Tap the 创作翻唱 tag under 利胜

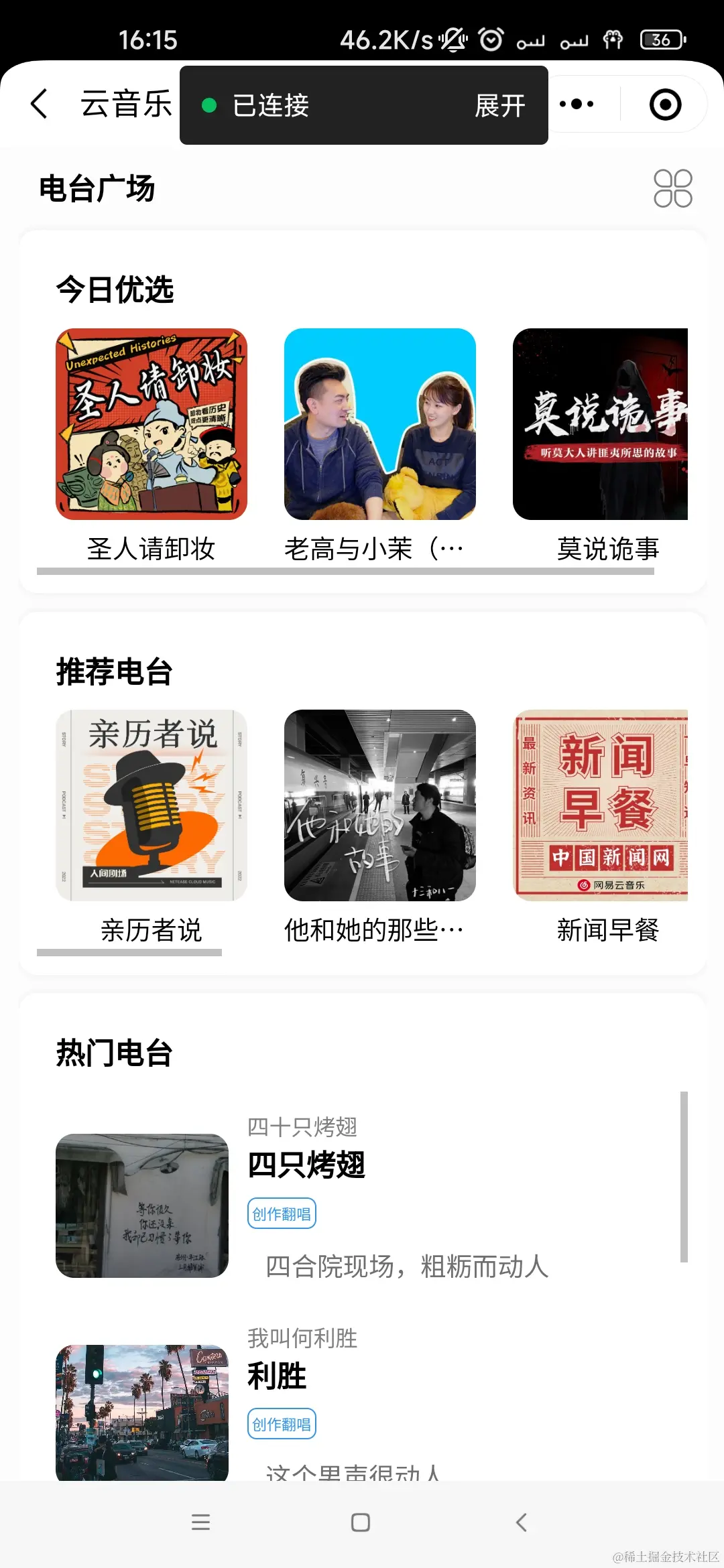281,1424
